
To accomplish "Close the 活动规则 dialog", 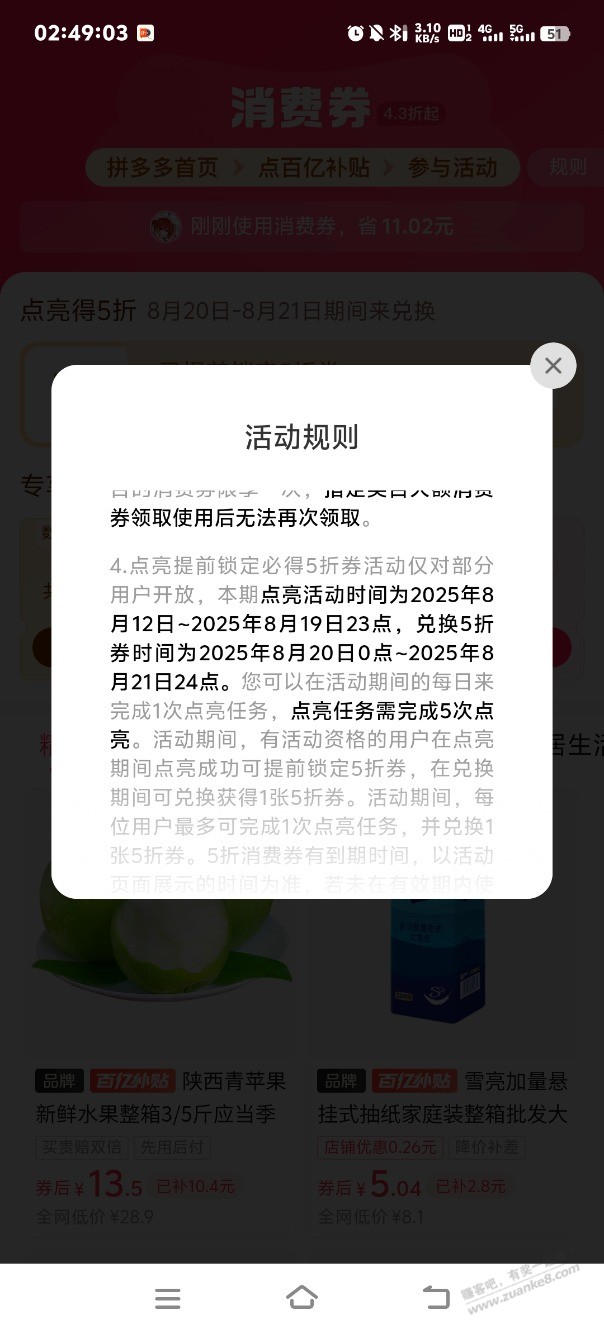I will [x=553, y=366].
